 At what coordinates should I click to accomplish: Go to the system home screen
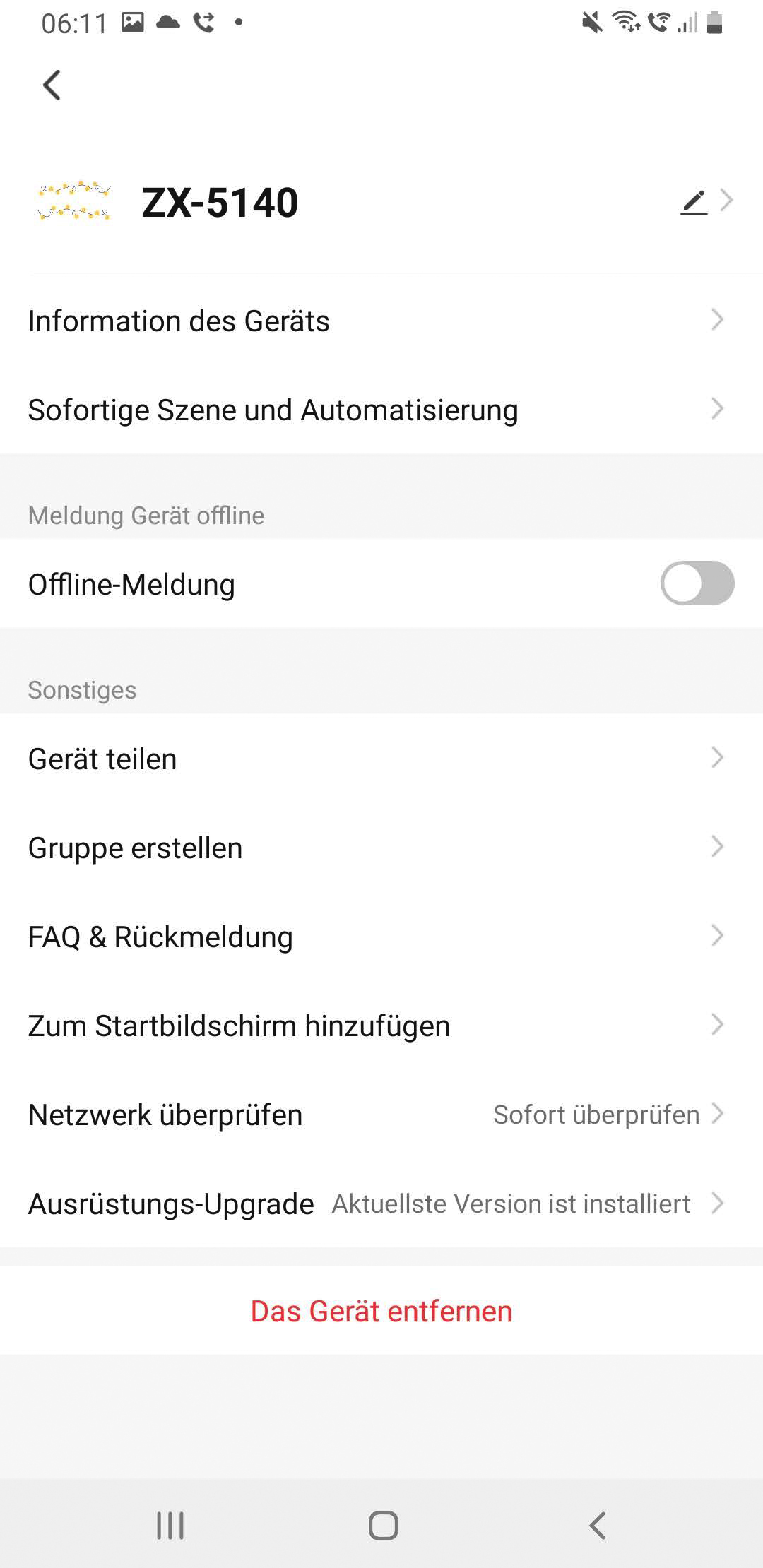tap(383, 1526)
